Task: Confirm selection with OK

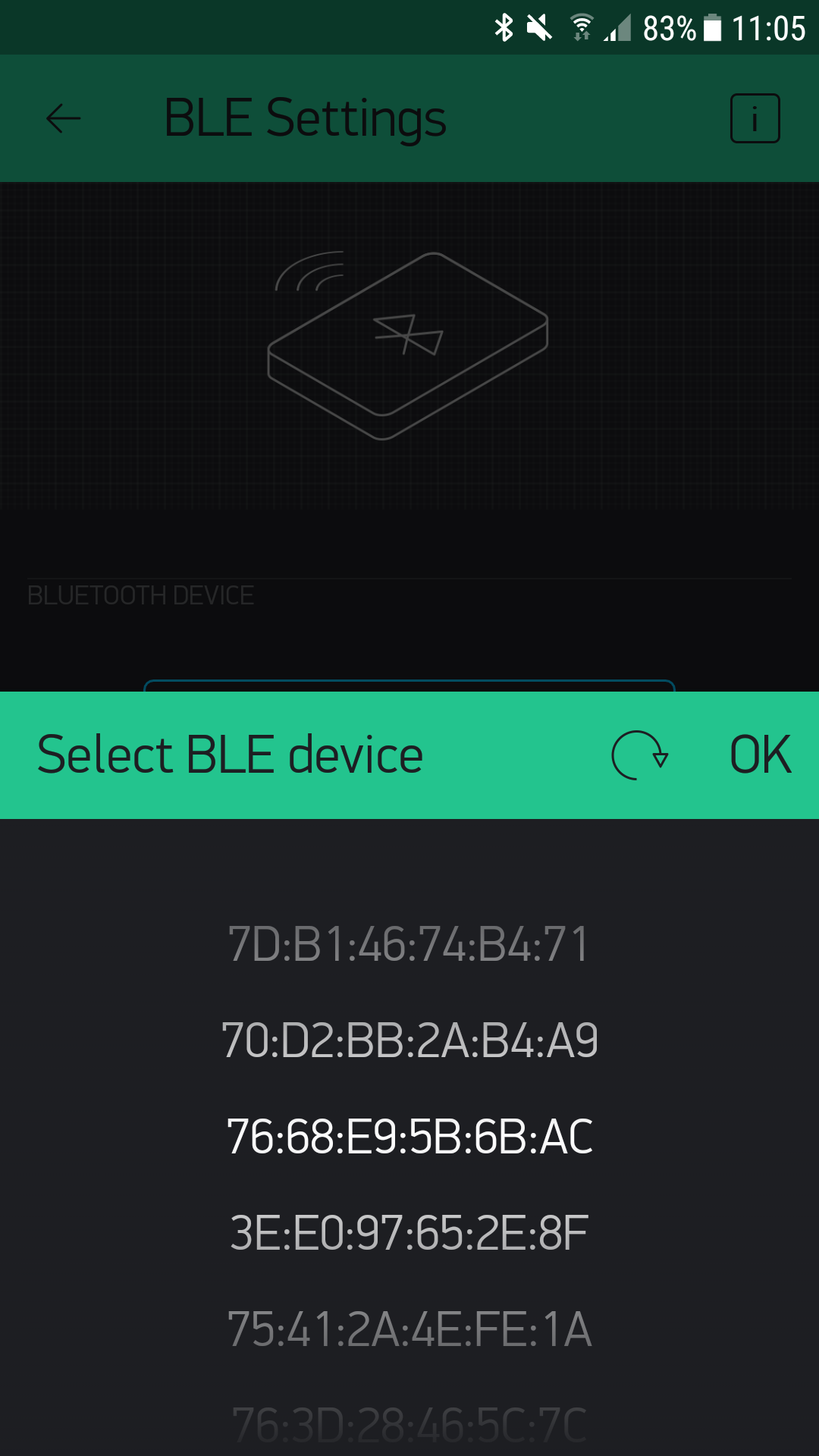Action: (760, 755)
